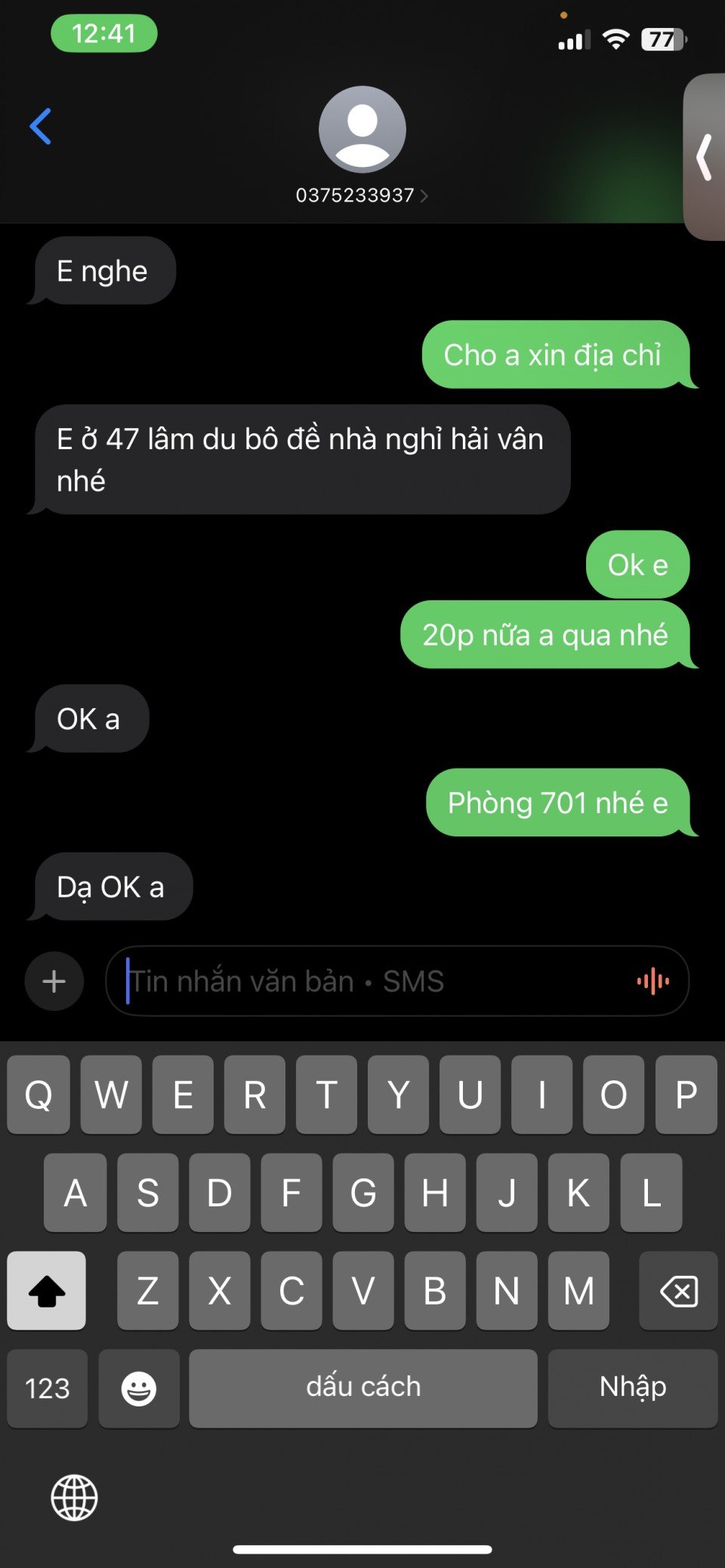
Task: Tap the shift key on the keyboard
Action: click(x=47, y=1290)
